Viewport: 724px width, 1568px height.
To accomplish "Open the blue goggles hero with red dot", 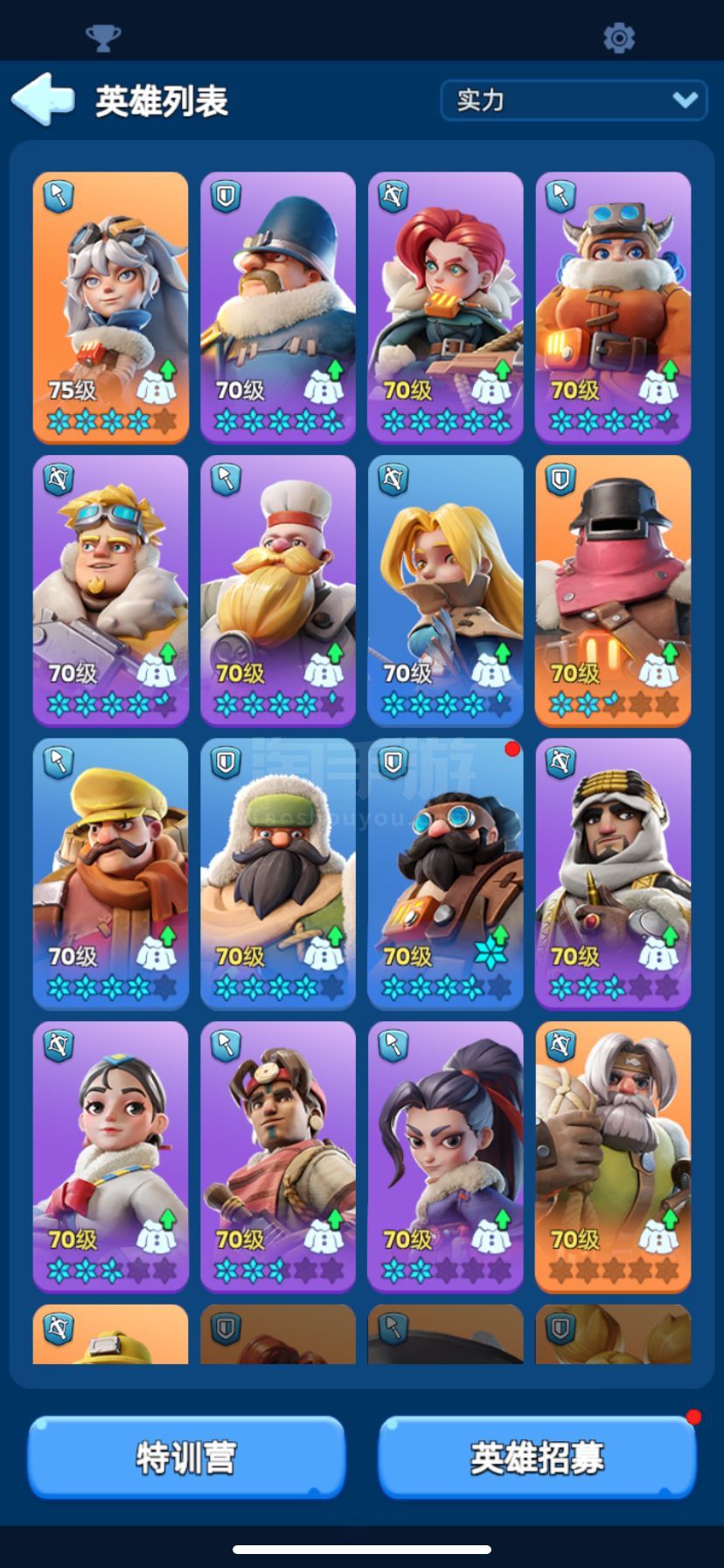I will (x=445, y=872).
